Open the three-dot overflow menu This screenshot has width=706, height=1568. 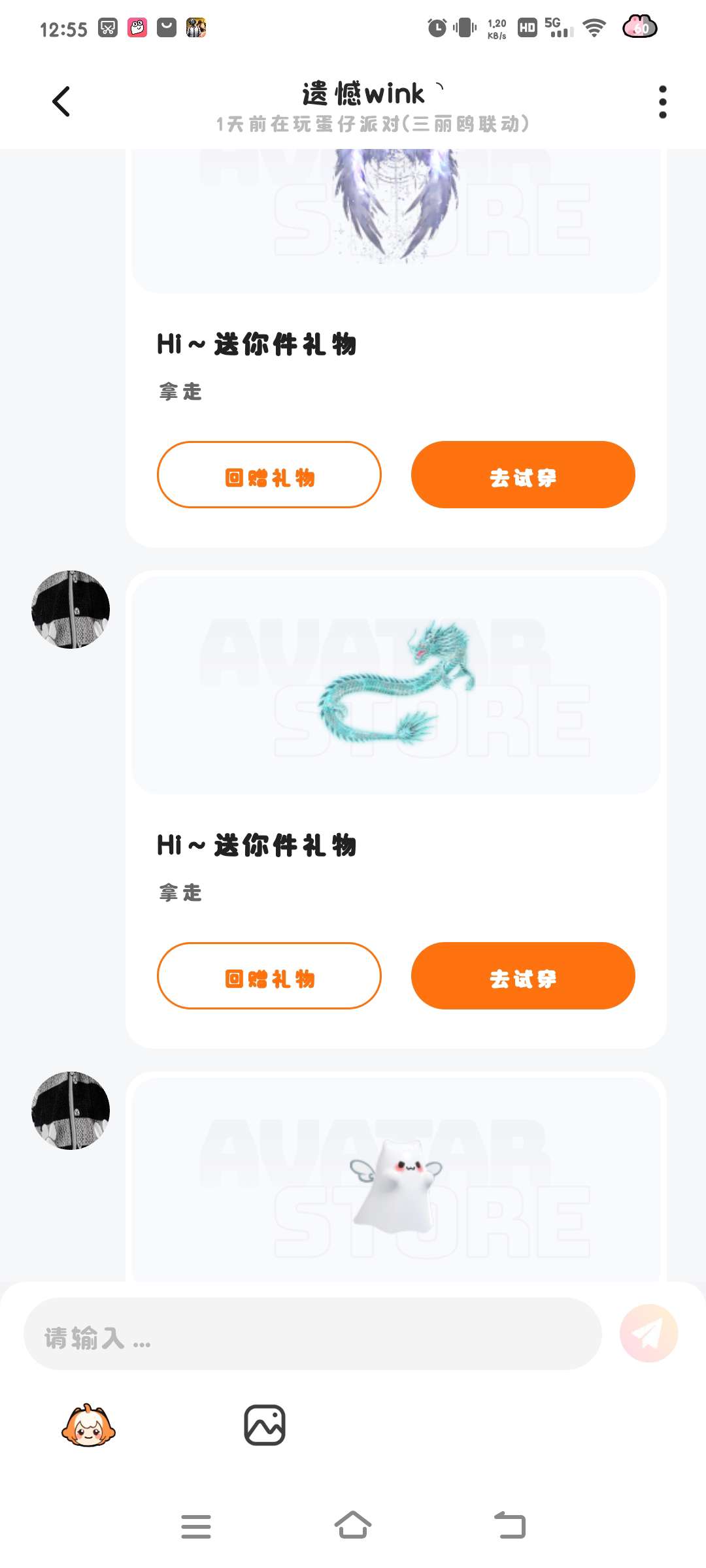pyautogui.click(x=662, y=102)
